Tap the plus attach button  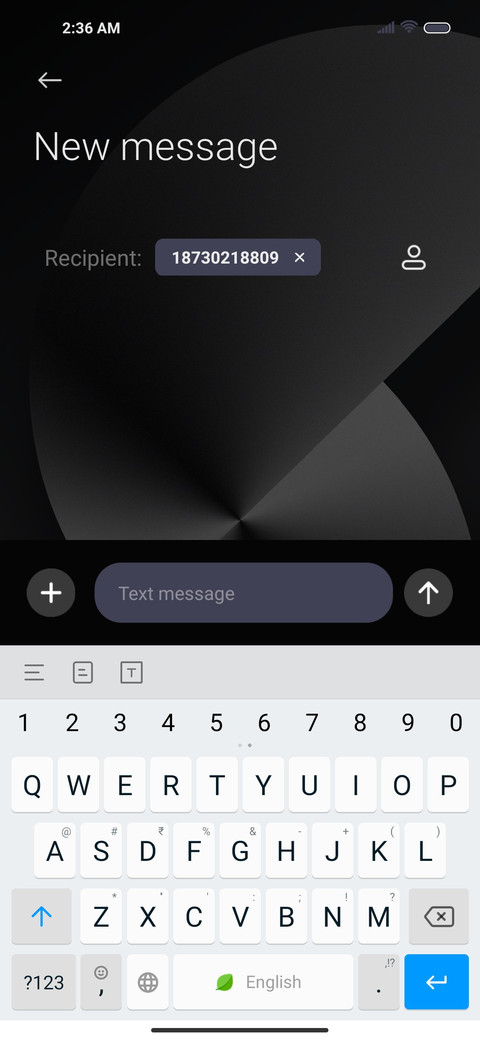(x=51, y=592)
